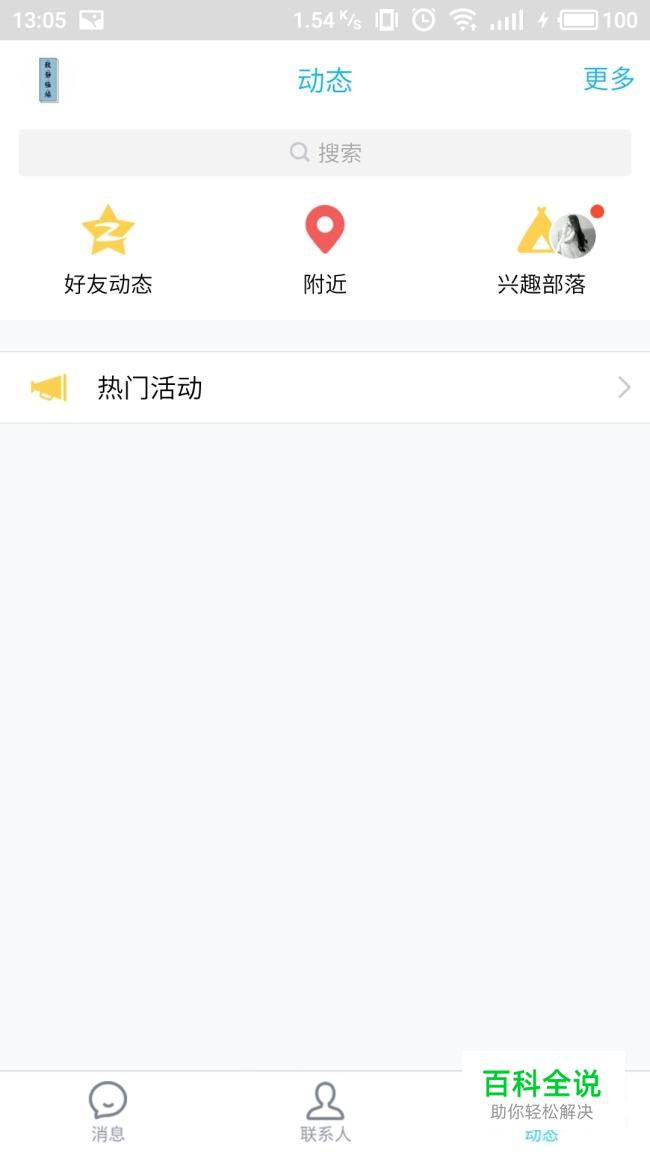Switch to the 消息 tab
This screenshot has width=650, height=1155.
click(x=108, y=1111)
